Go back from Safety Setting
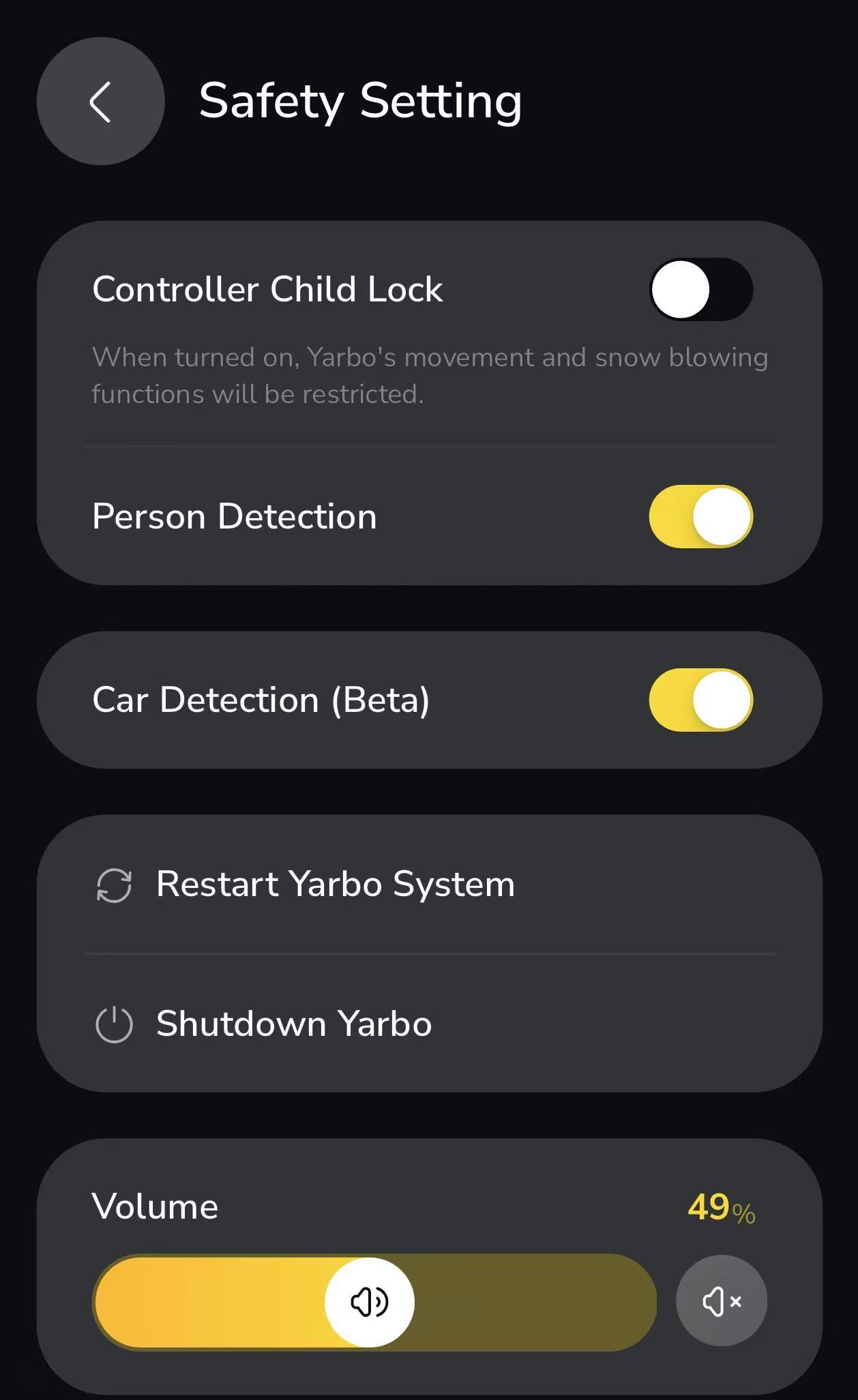Viewport: 858px width, 1400px height. coord(100,102)
